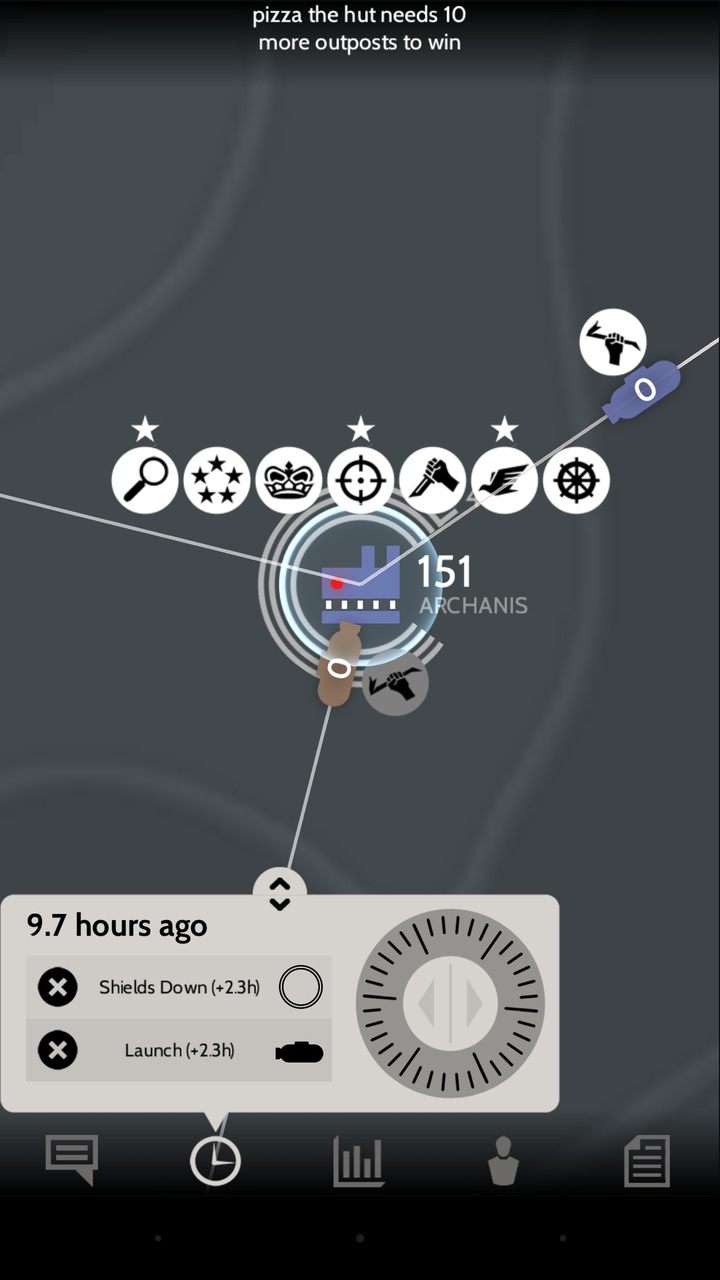The height and width of the screenshot is (1280, 720).
Task: Open the Launch (+2.3h) event row
Action: [x=180, y=1050]
